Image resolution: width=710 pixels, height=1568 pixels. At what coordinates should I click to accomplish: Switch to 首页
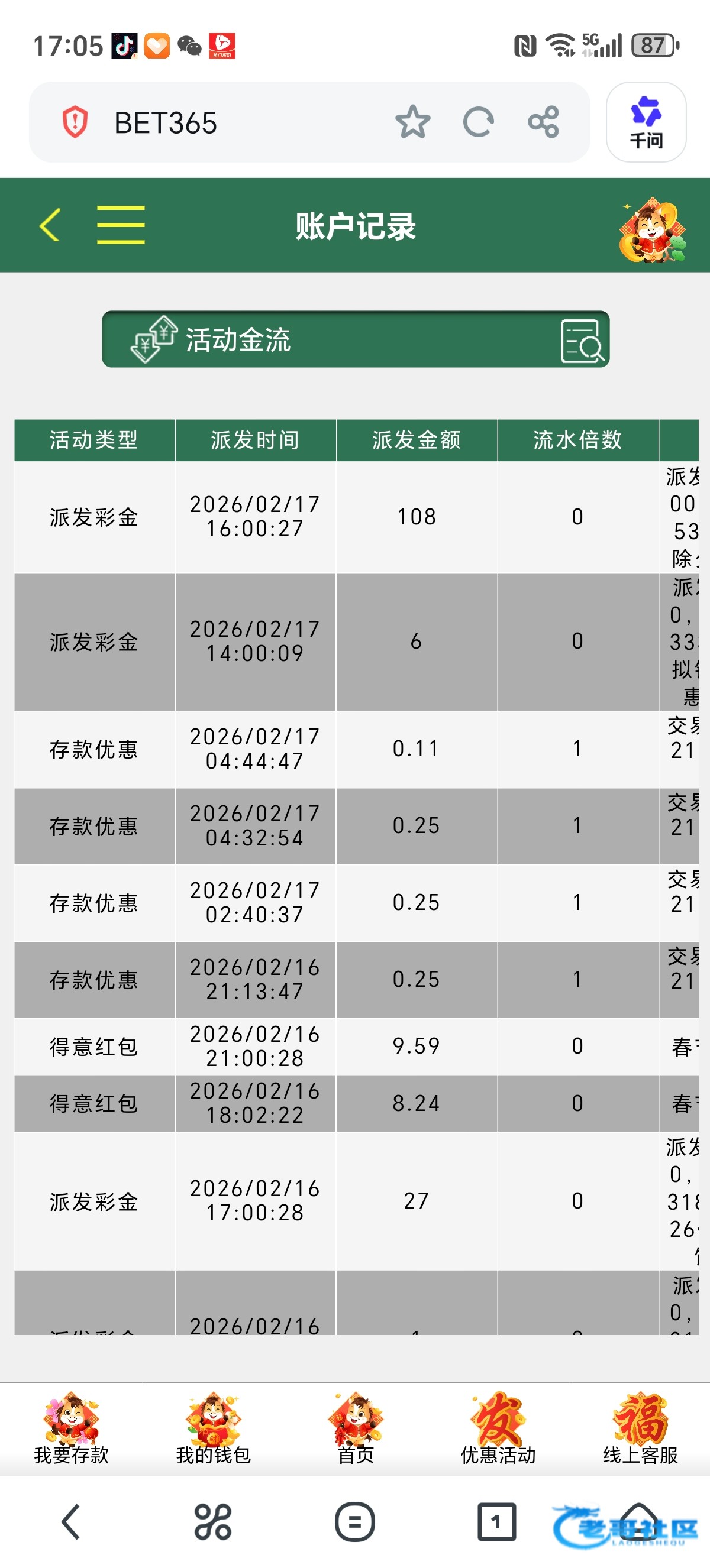tap(356, 1428)
